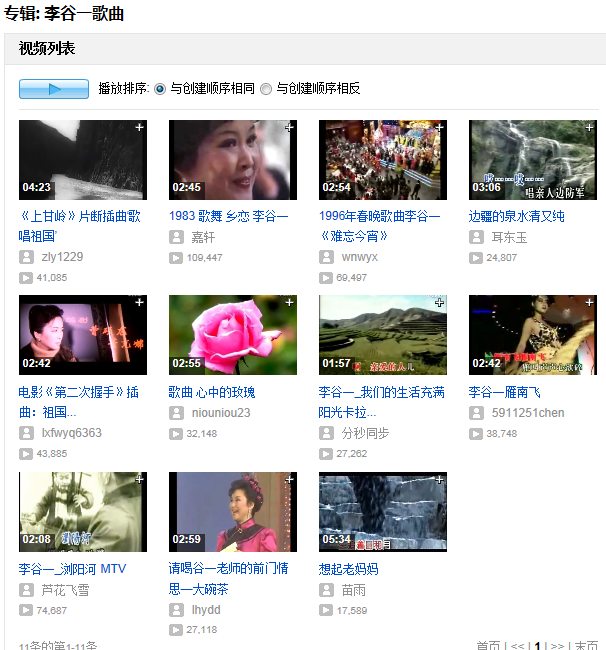Open the 04:23 《上甘岭》 video thumbnail
This screenshot has height=650, width=606.
(82, 160)
